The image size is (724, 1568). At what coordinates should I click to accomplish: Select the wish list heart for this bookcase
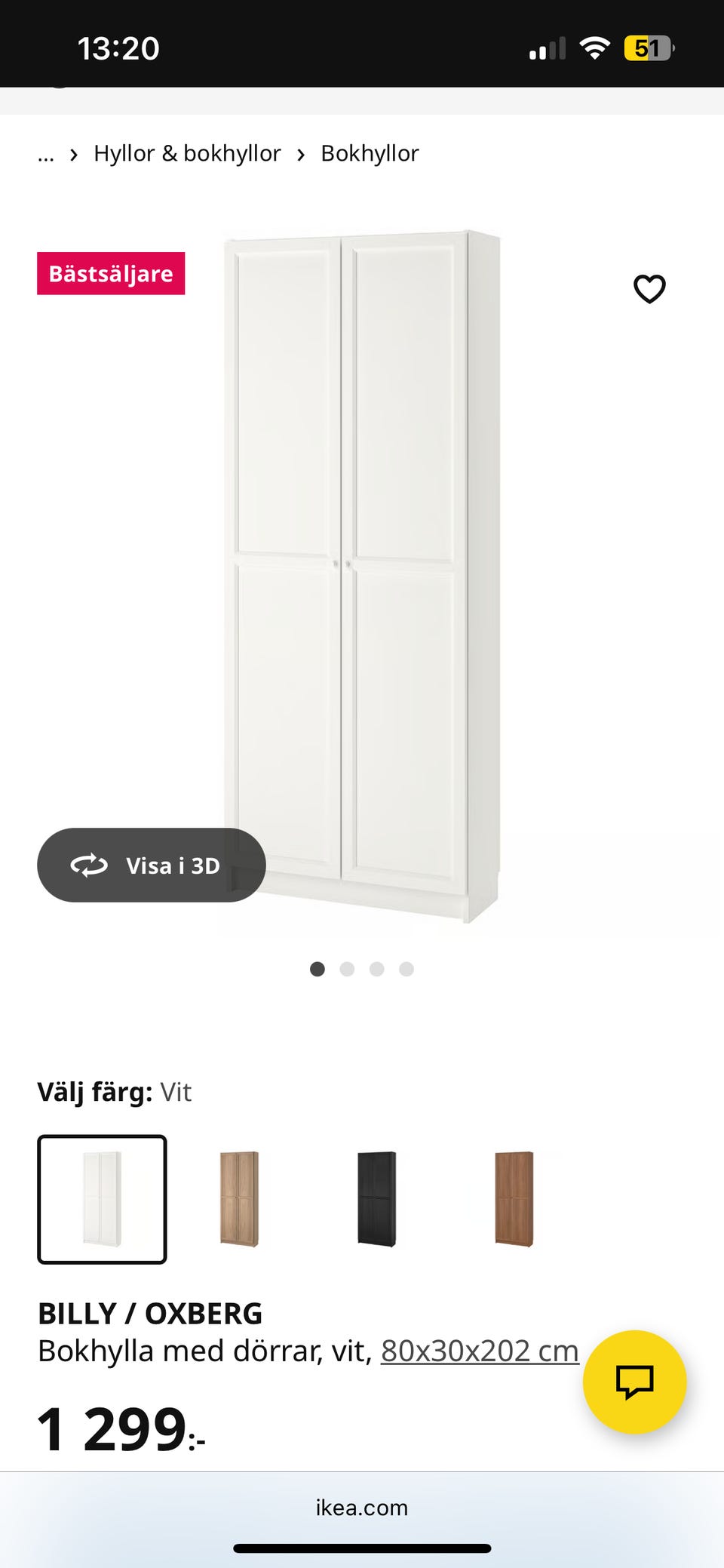649,289
